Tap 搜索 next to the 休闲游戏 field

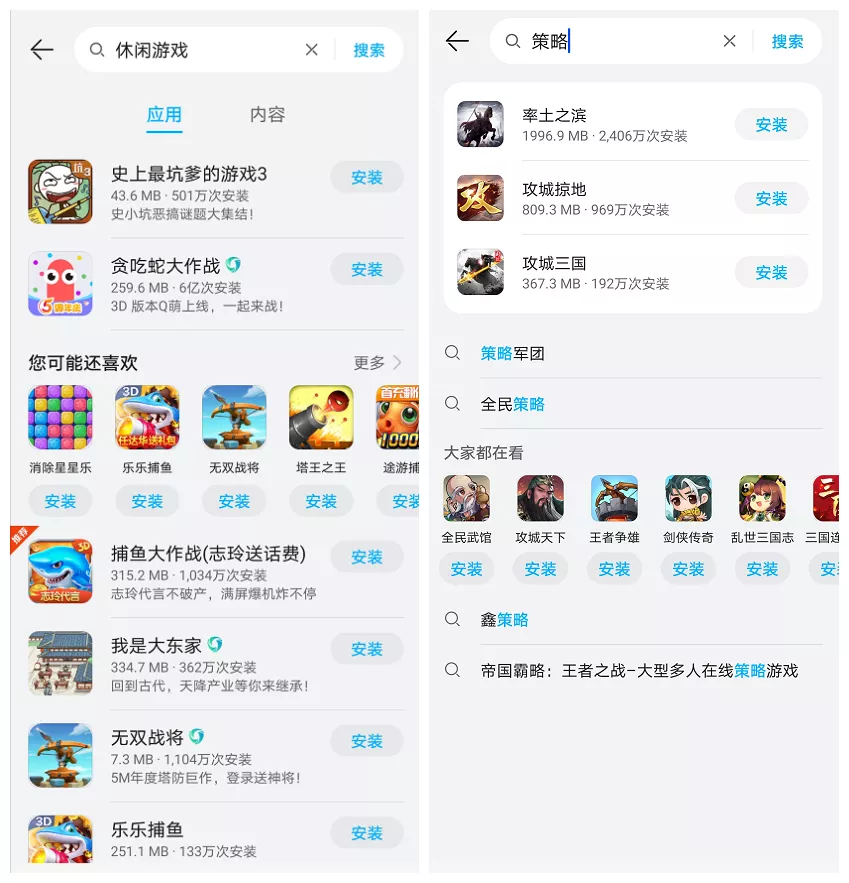point(368,50)
